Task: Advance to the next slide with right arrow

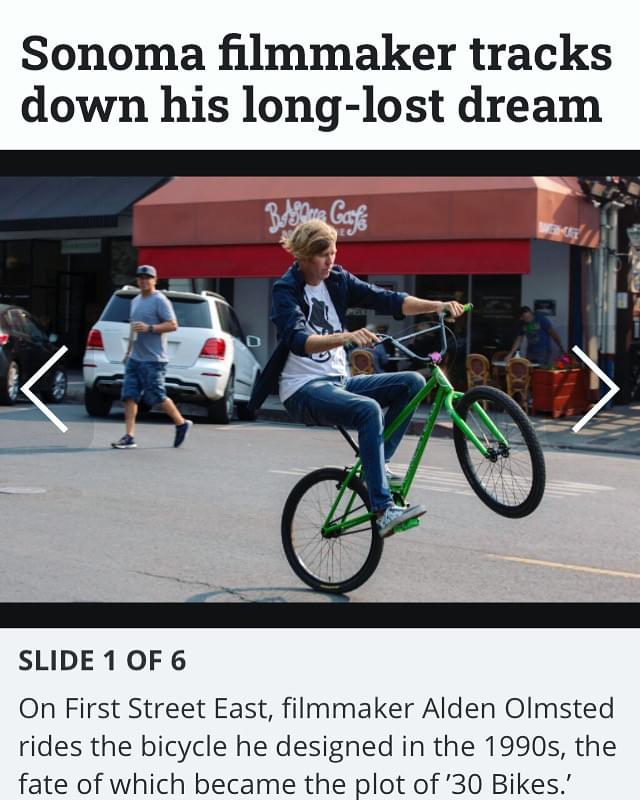Action: tap(595, 389)
